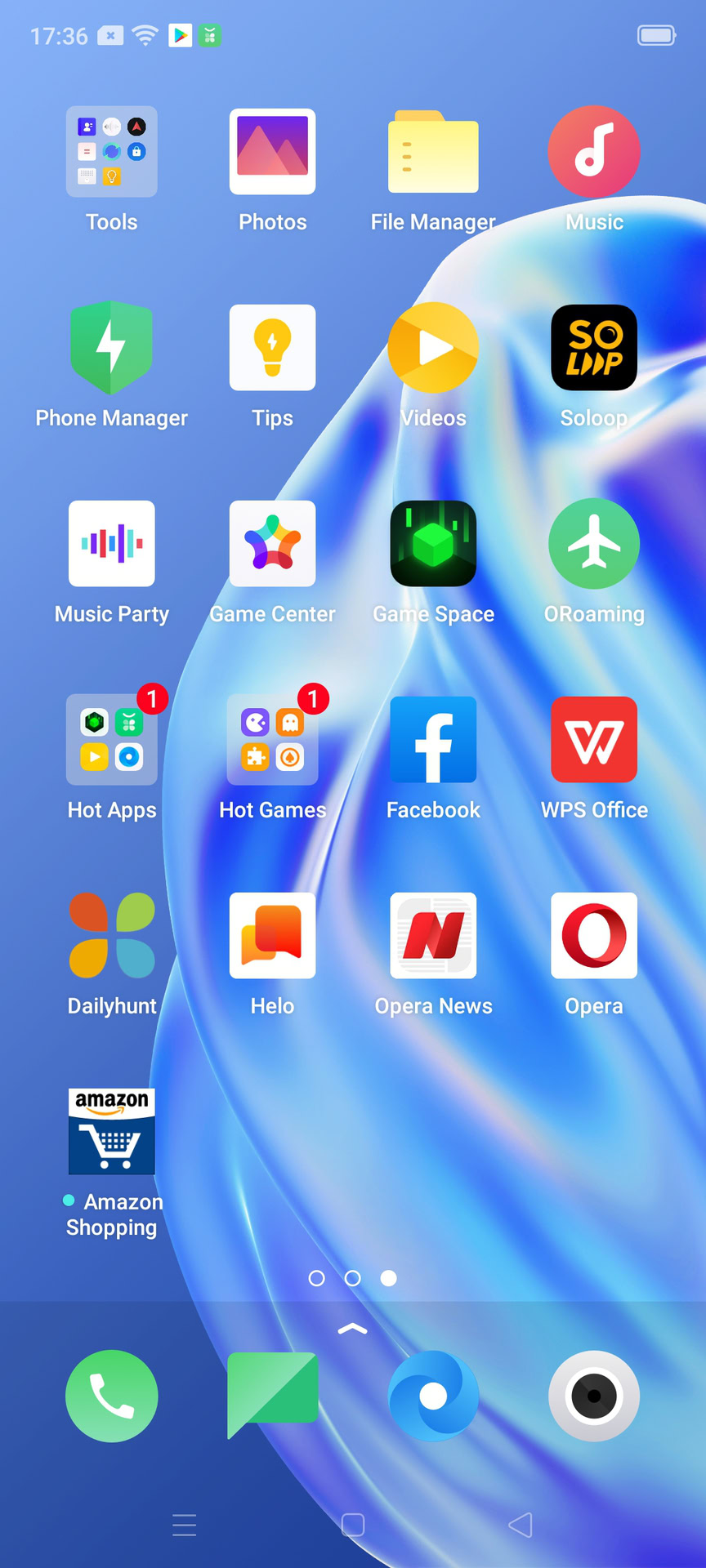The image size is (706, 1568).
Task: Open the Tools folder
Action: pos(112,152)
